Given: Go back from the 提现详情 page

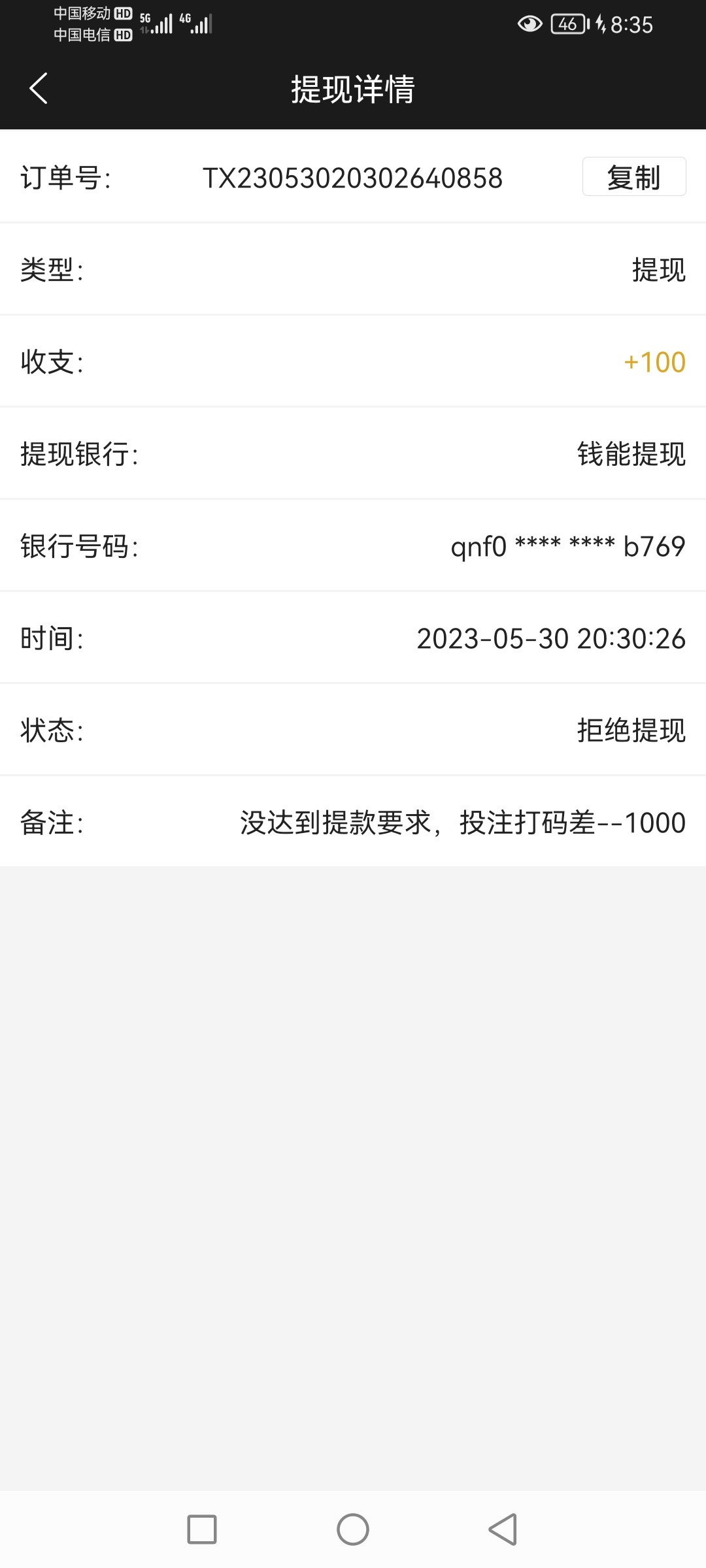Looking at the screenshot, I should coord(39,88).
